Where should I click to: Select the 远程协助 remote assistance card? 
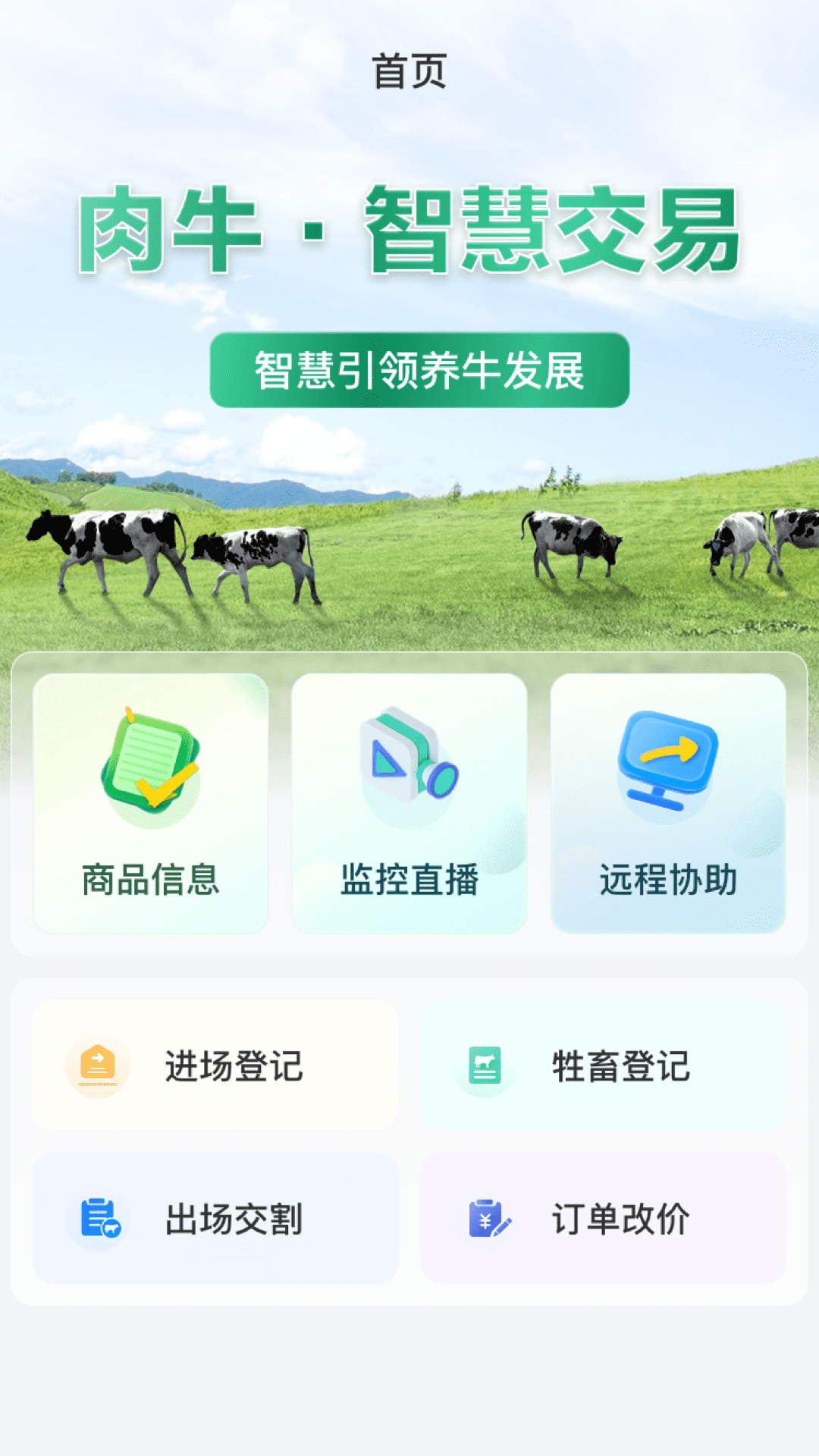(668, 803)
